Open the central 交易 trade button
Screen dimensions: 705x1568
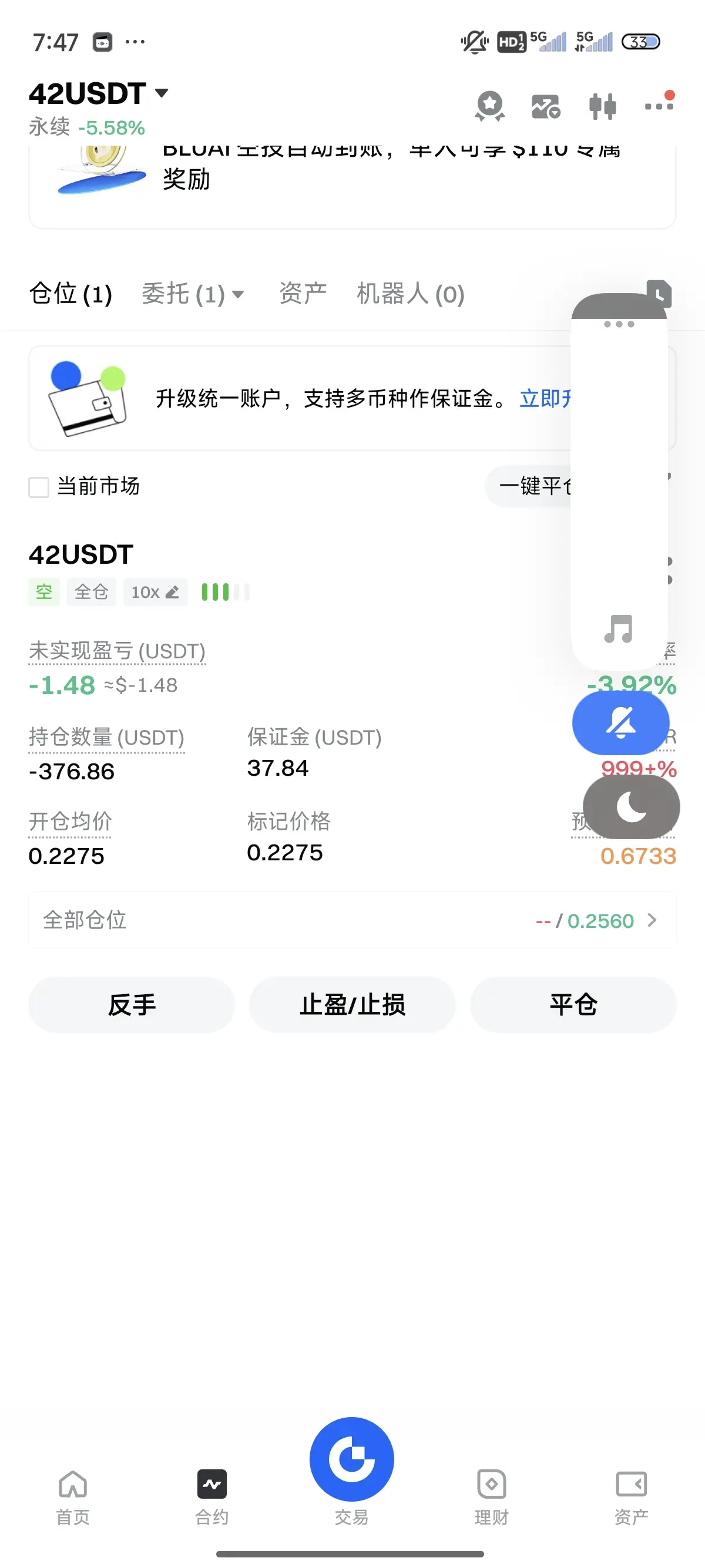coord(352,1461)
